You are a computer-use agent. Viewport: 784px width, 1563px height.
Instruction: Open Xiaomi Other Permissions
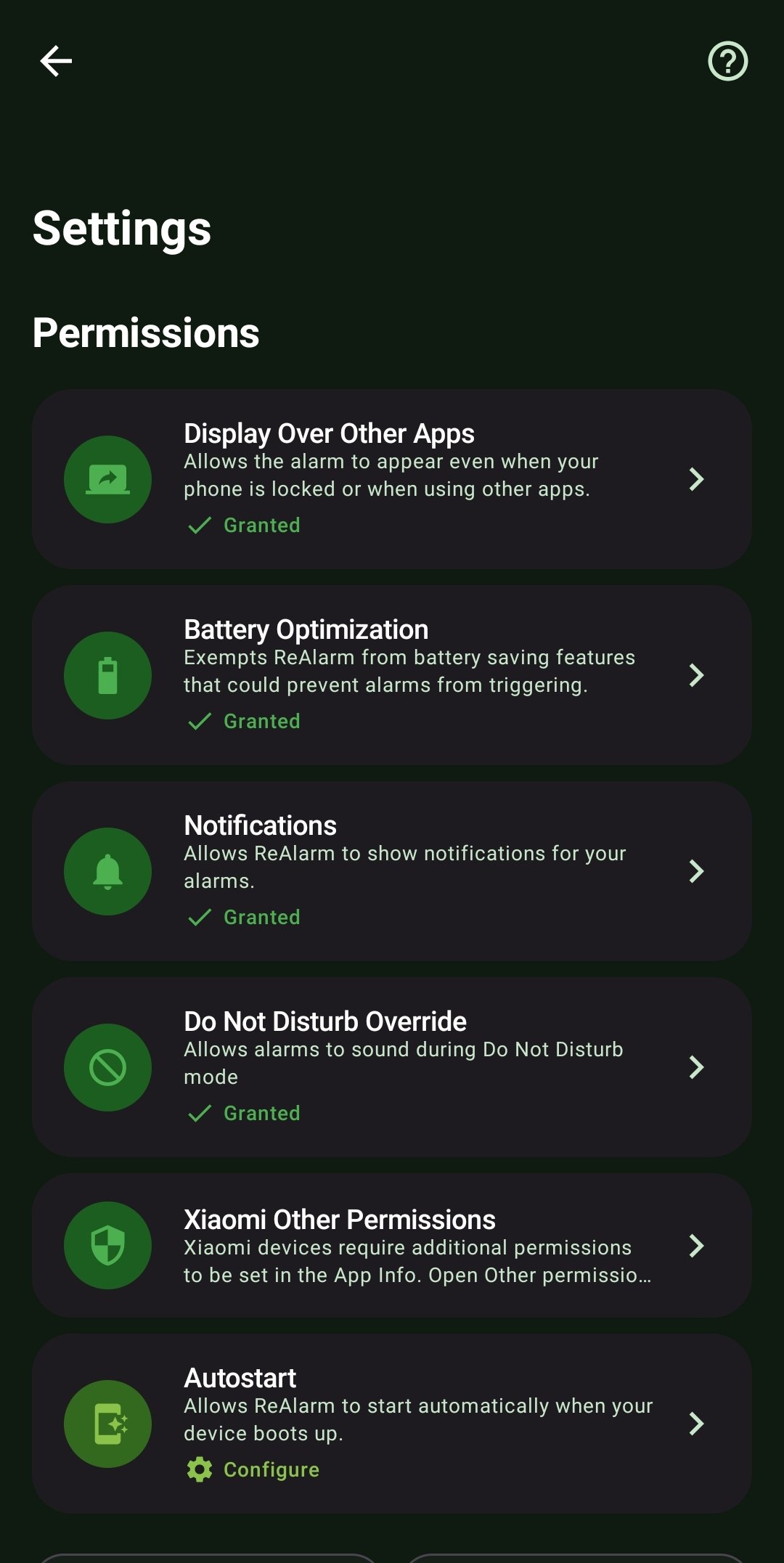tap(392, 1246)
